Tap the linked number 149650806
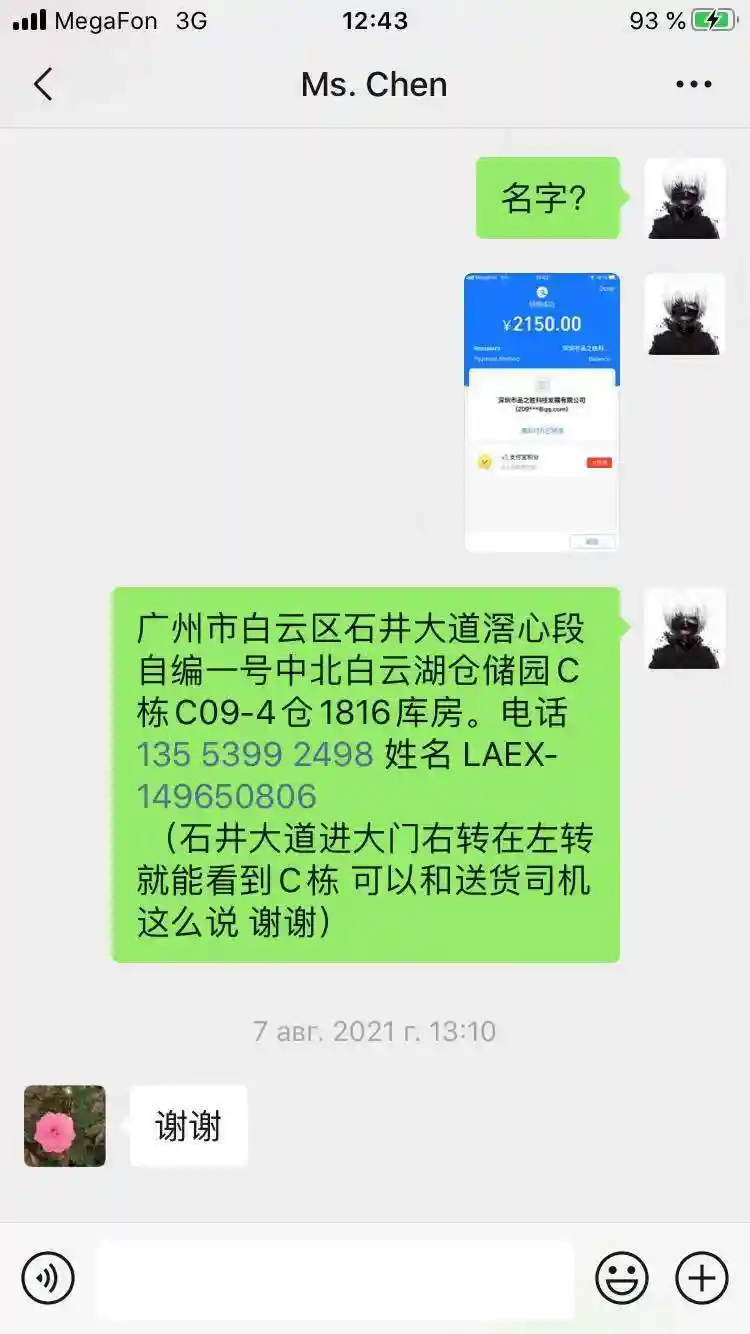Screen dimensions: 750x1334 coord(227,797)
